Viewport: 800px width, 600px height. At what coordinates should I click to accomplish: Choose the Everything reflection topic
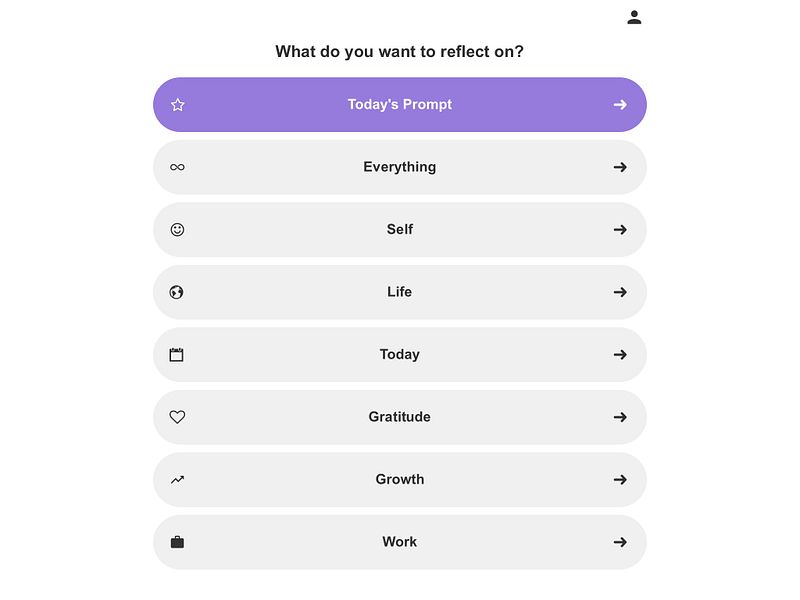[399, 167]
